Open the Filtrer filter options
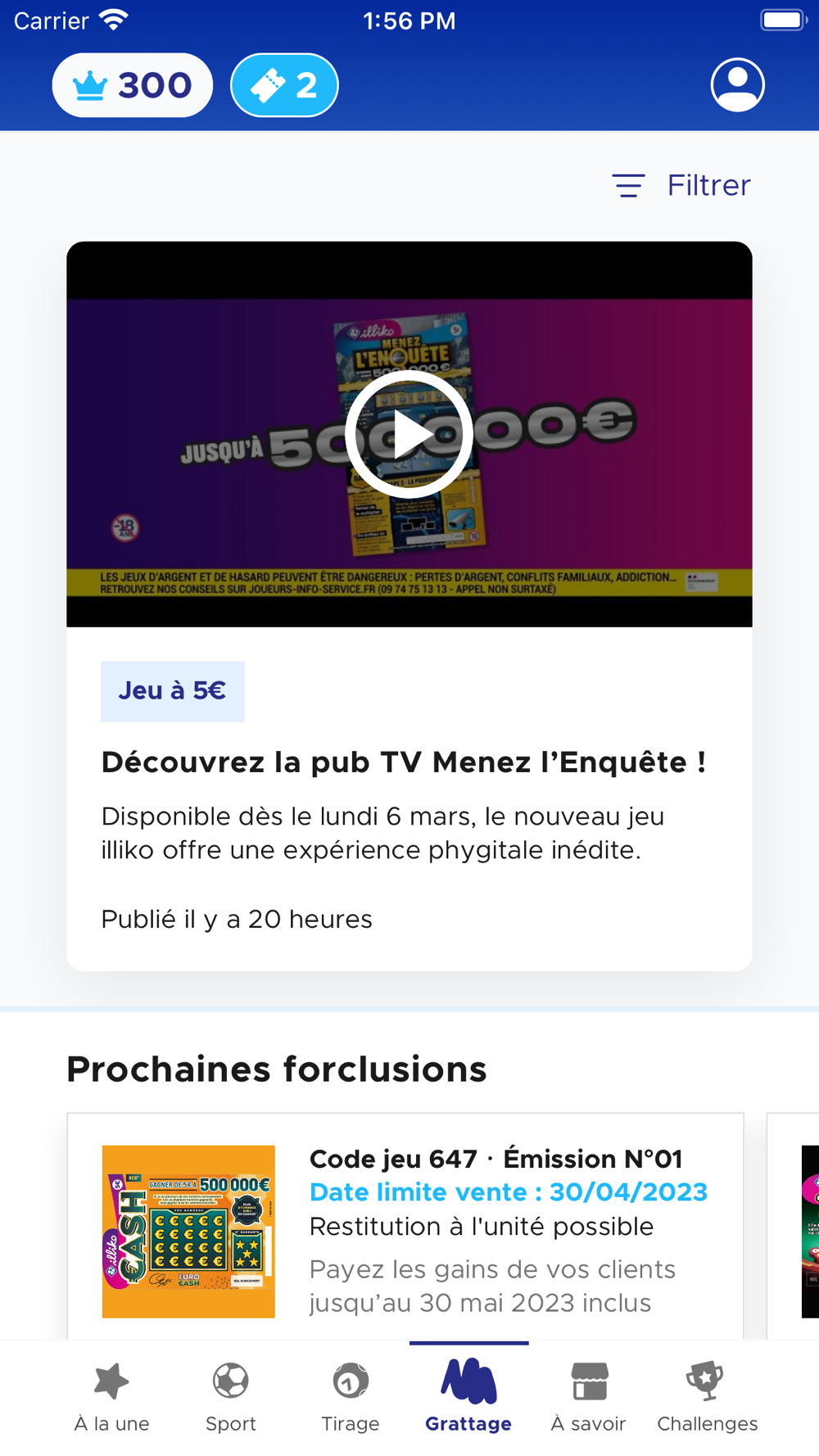 point(681,185)
